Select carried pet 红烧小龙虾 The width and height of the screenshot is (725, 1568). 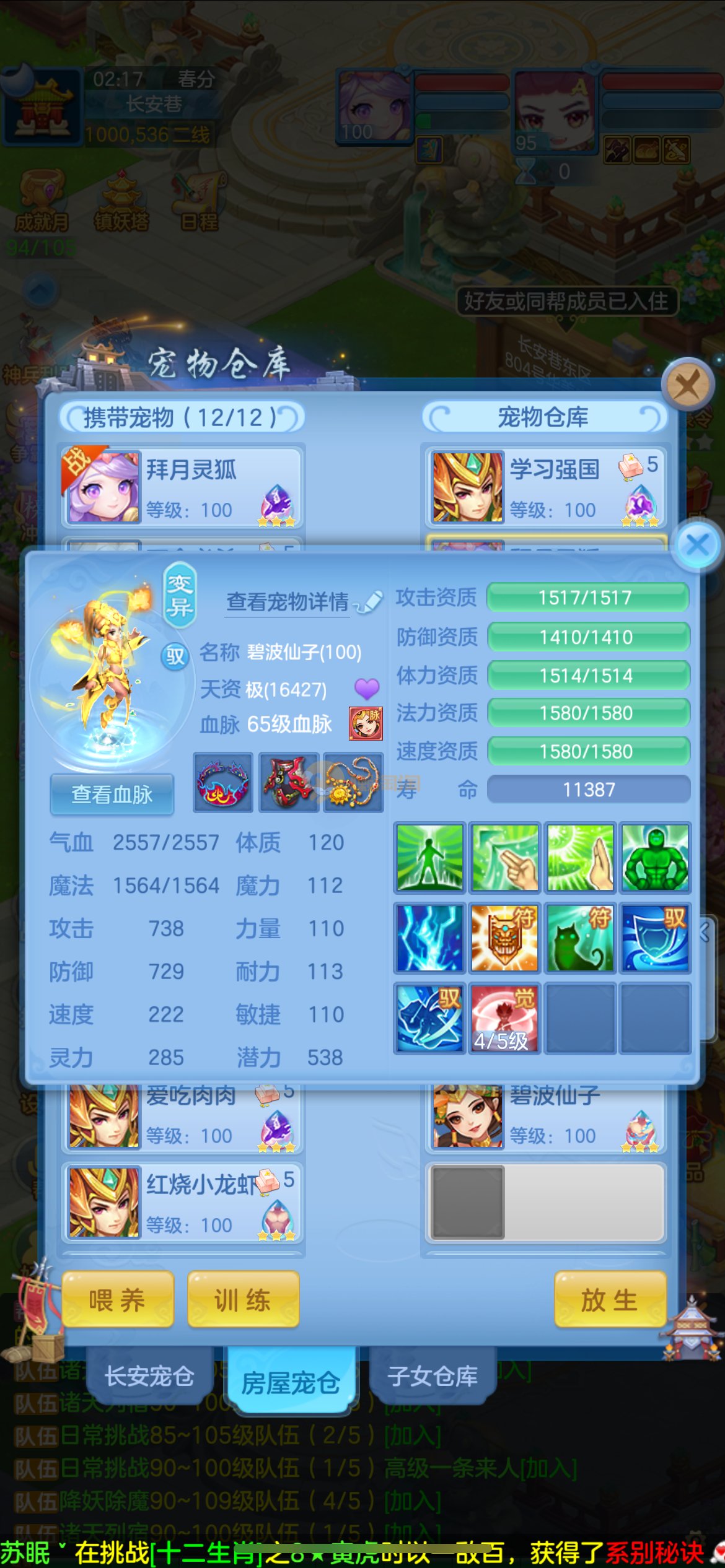[181, 1203]
